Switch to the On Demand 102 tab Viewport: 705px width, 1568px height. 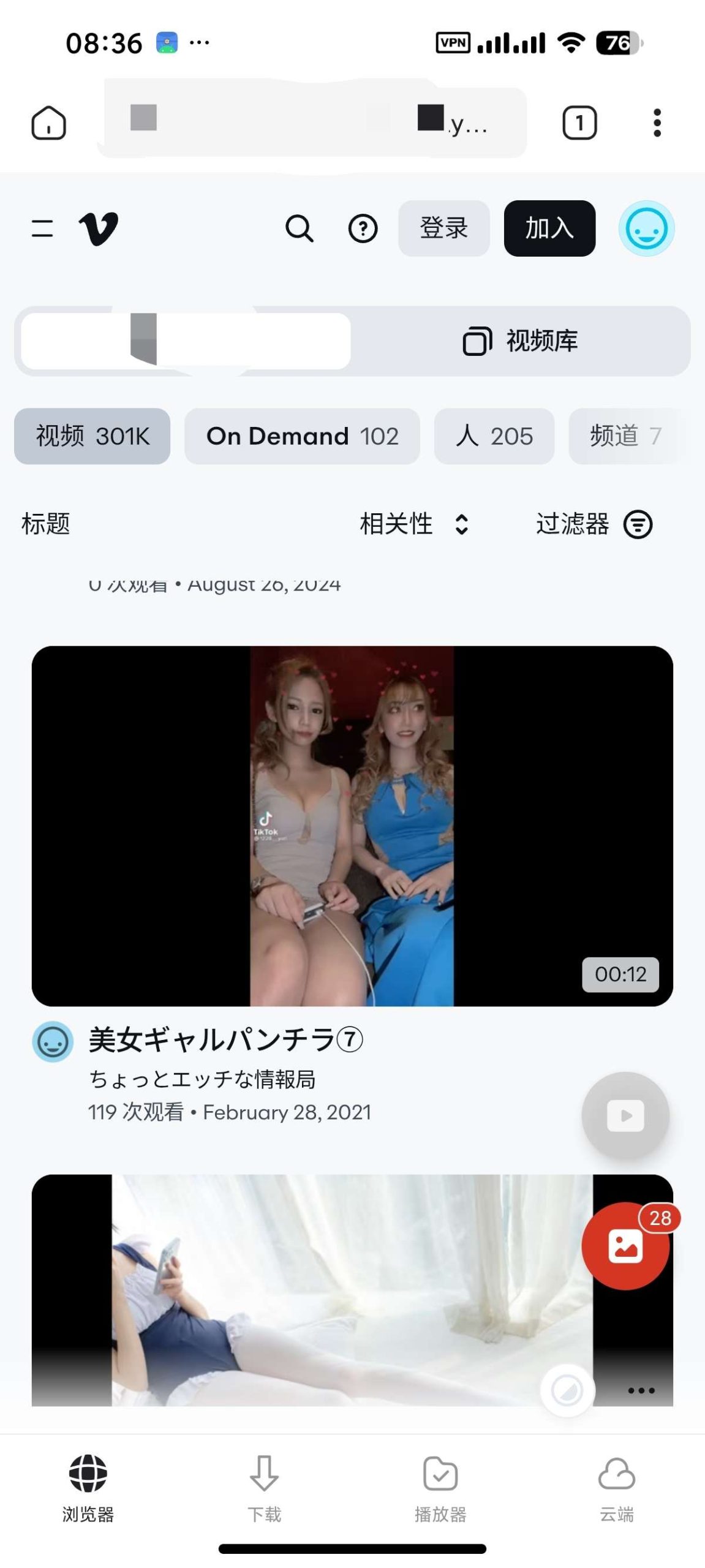click(303, 436)
